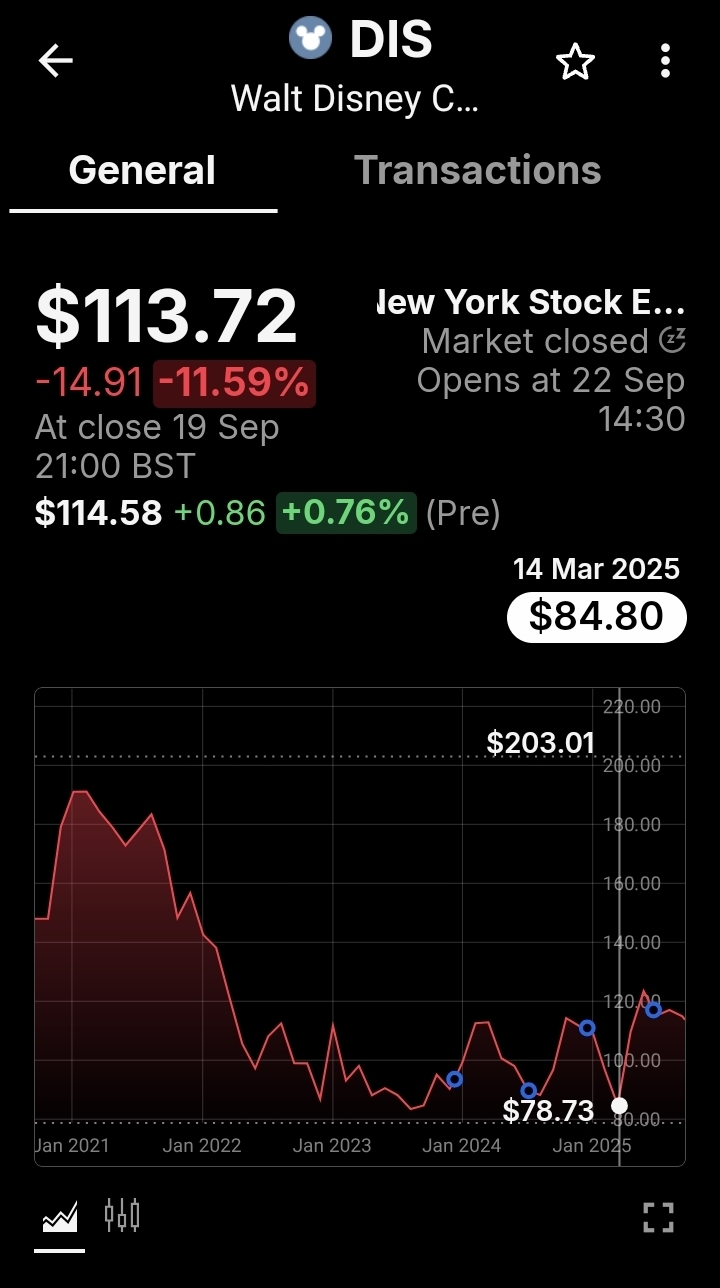
Task: Select the General tab
Action: pos(142,171)
